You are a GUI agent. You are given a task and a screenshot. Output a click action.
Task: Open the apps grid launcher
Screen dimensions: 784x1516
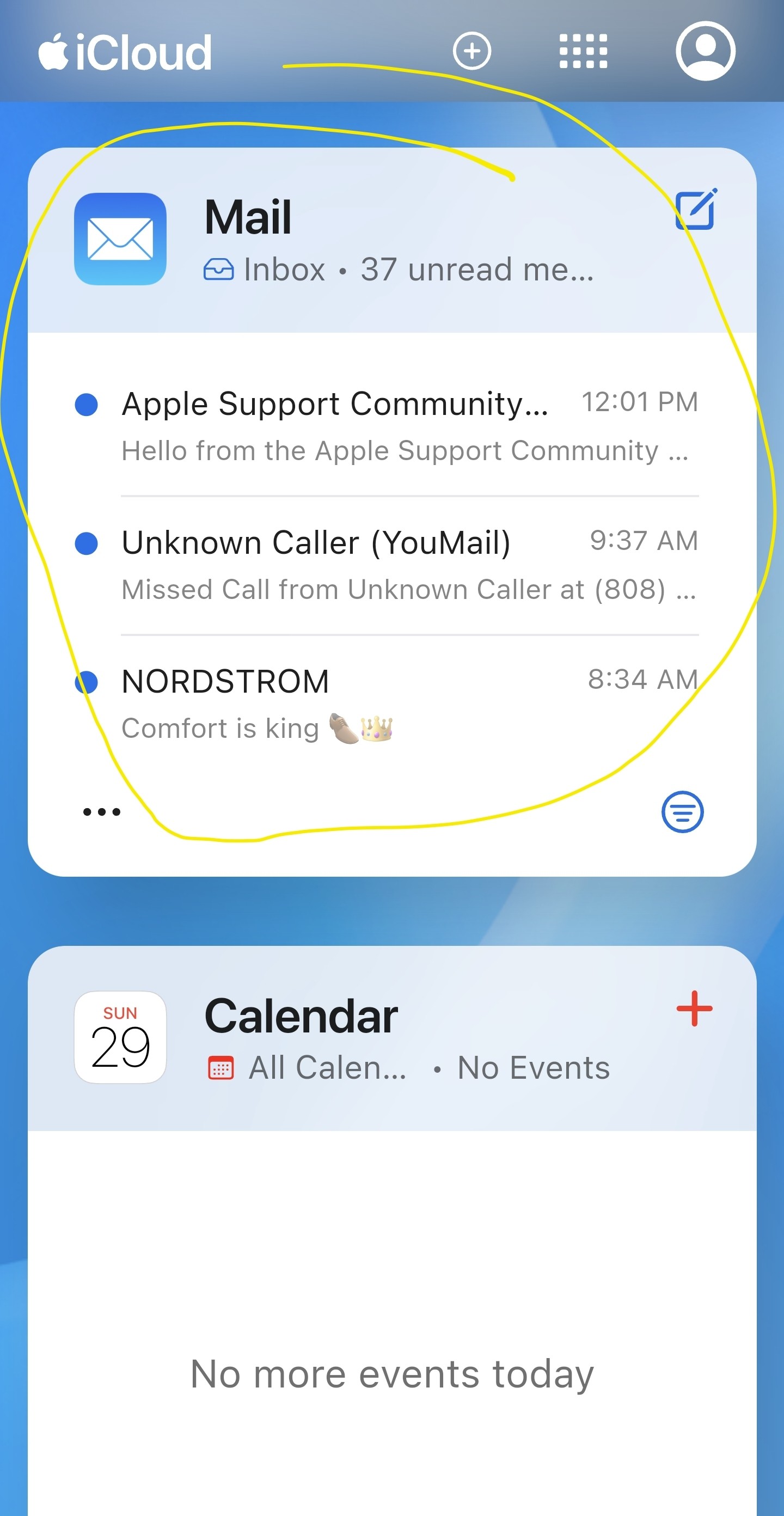(x=583, y=51)
